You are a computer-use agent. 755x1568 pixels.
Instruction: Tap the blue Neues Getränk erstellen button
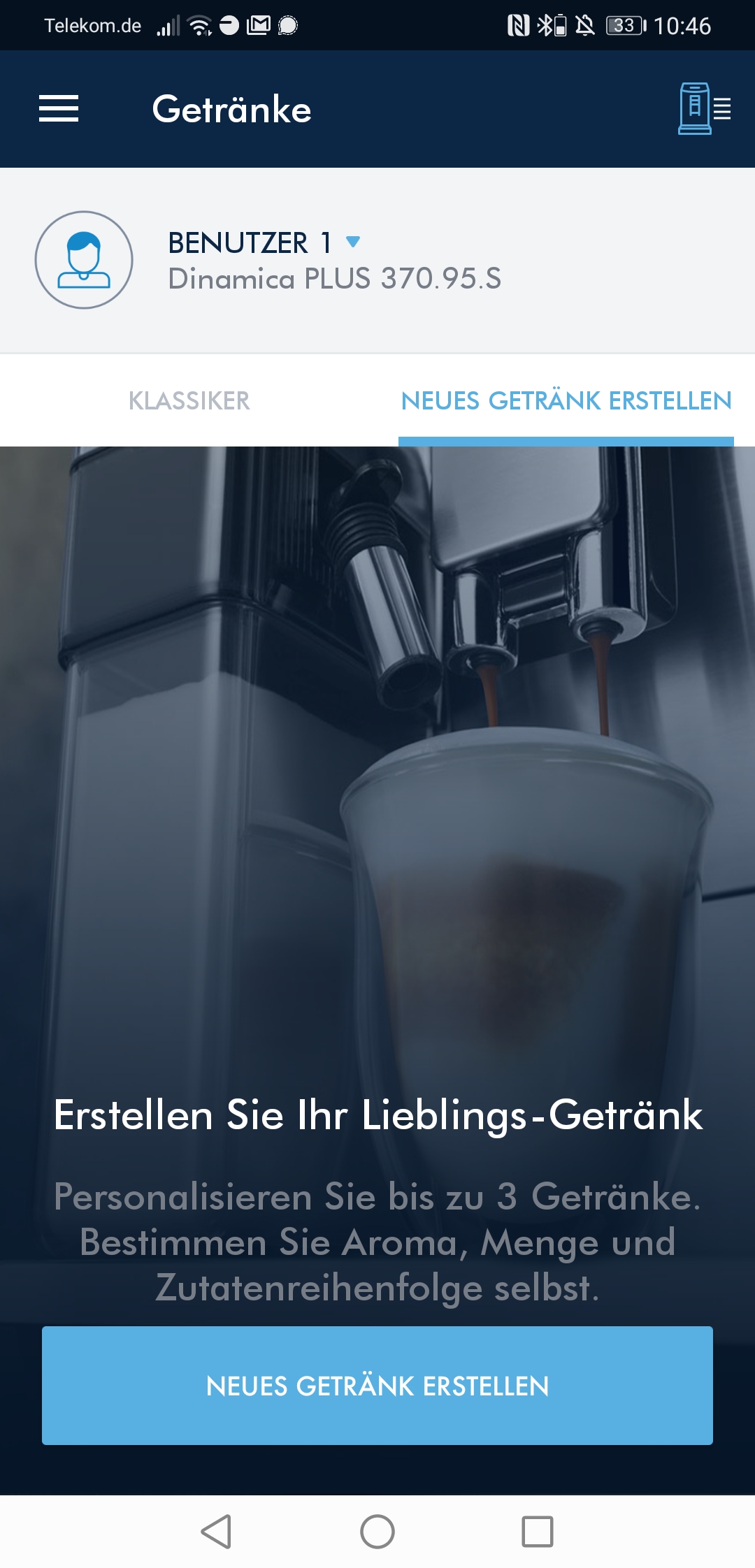377,1385
